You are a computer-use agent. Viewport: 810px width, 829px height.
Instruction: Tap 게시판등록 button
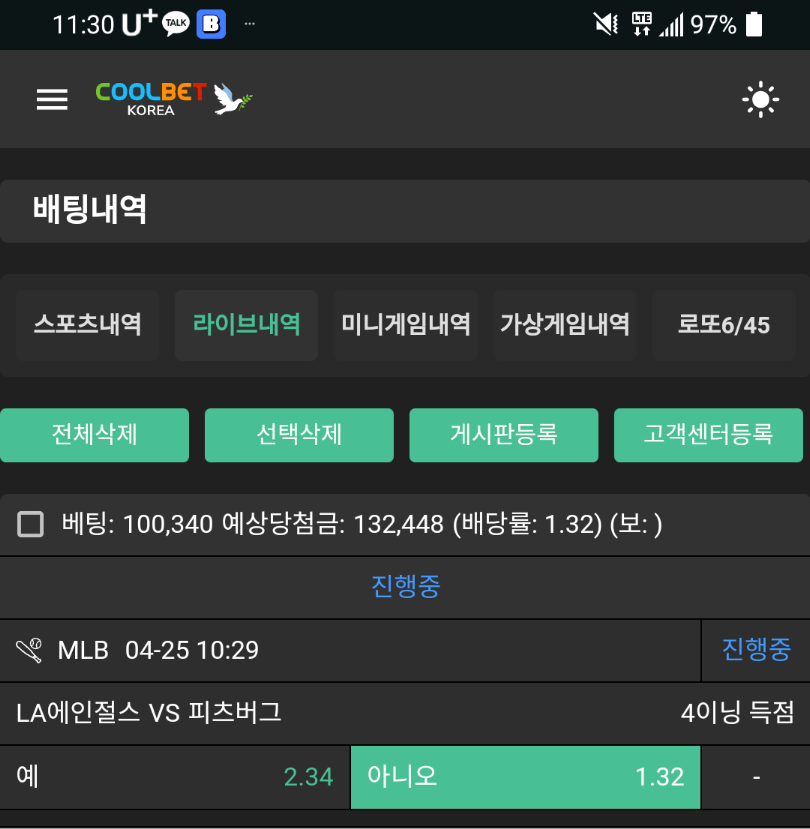[x=504, y=435]
